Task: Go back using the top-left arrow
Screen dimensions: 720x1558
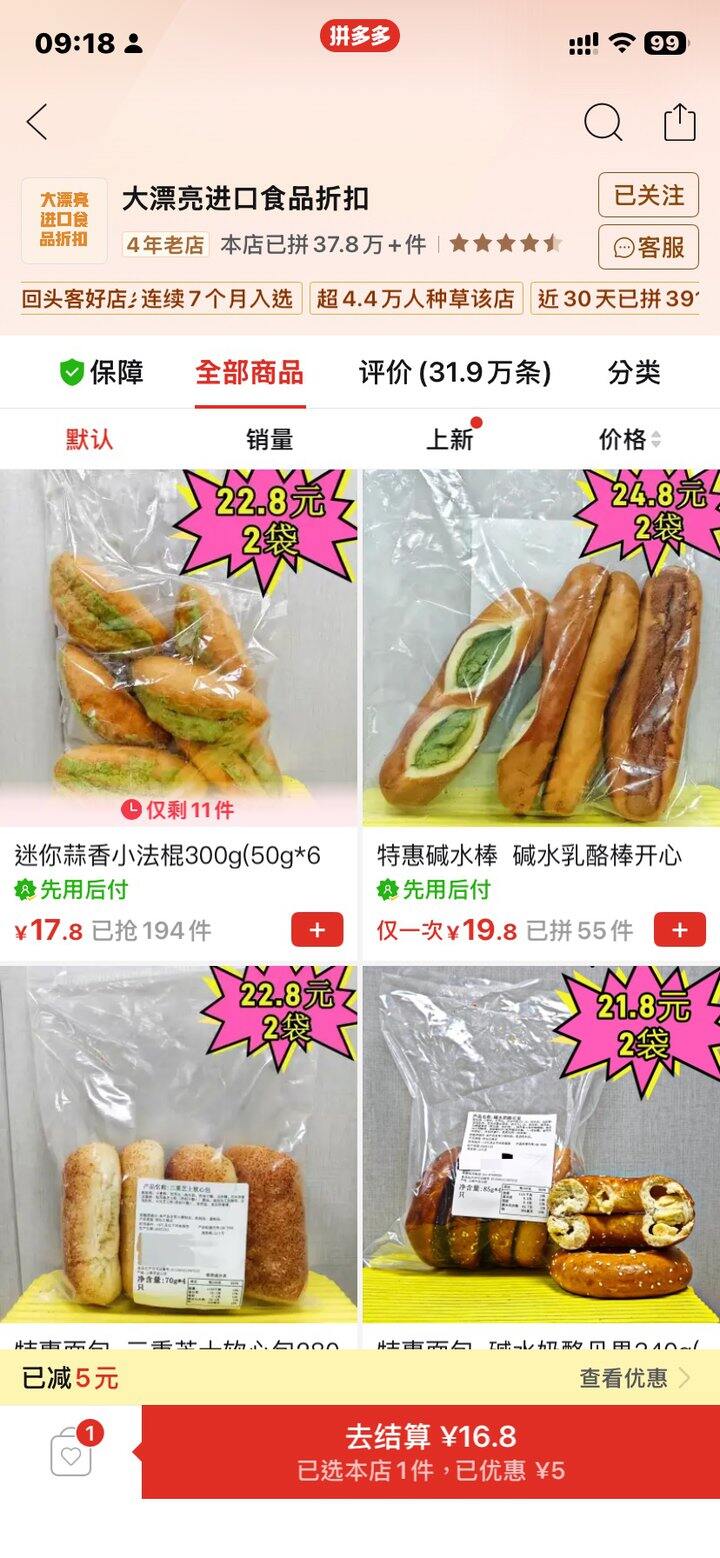Action: [37, 123]
